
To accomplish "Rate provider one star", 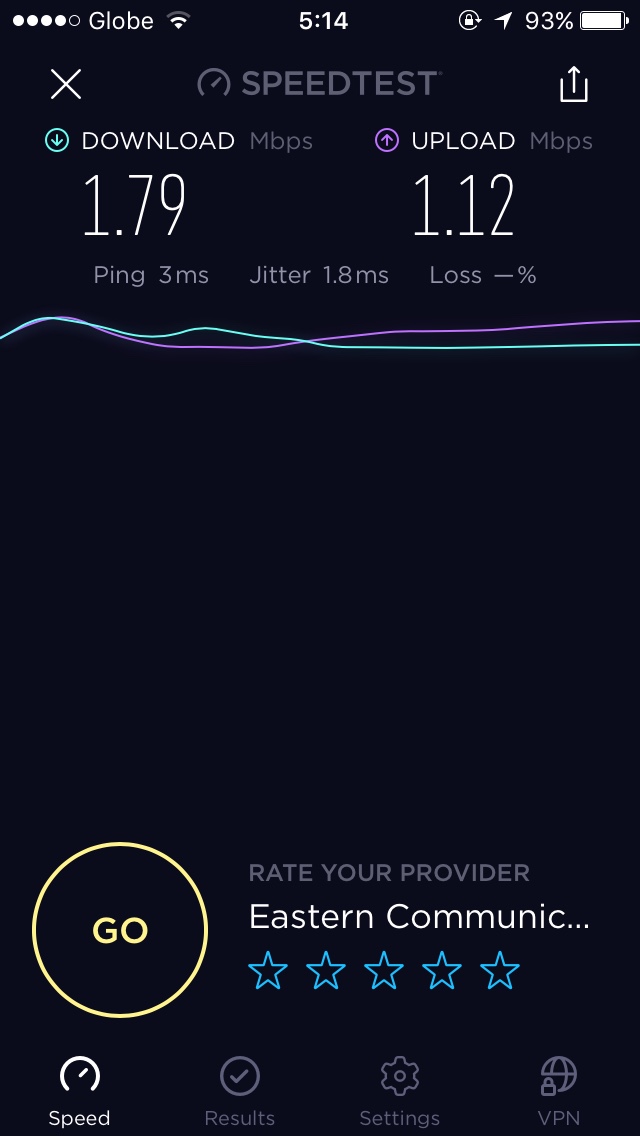I will 268,971.
